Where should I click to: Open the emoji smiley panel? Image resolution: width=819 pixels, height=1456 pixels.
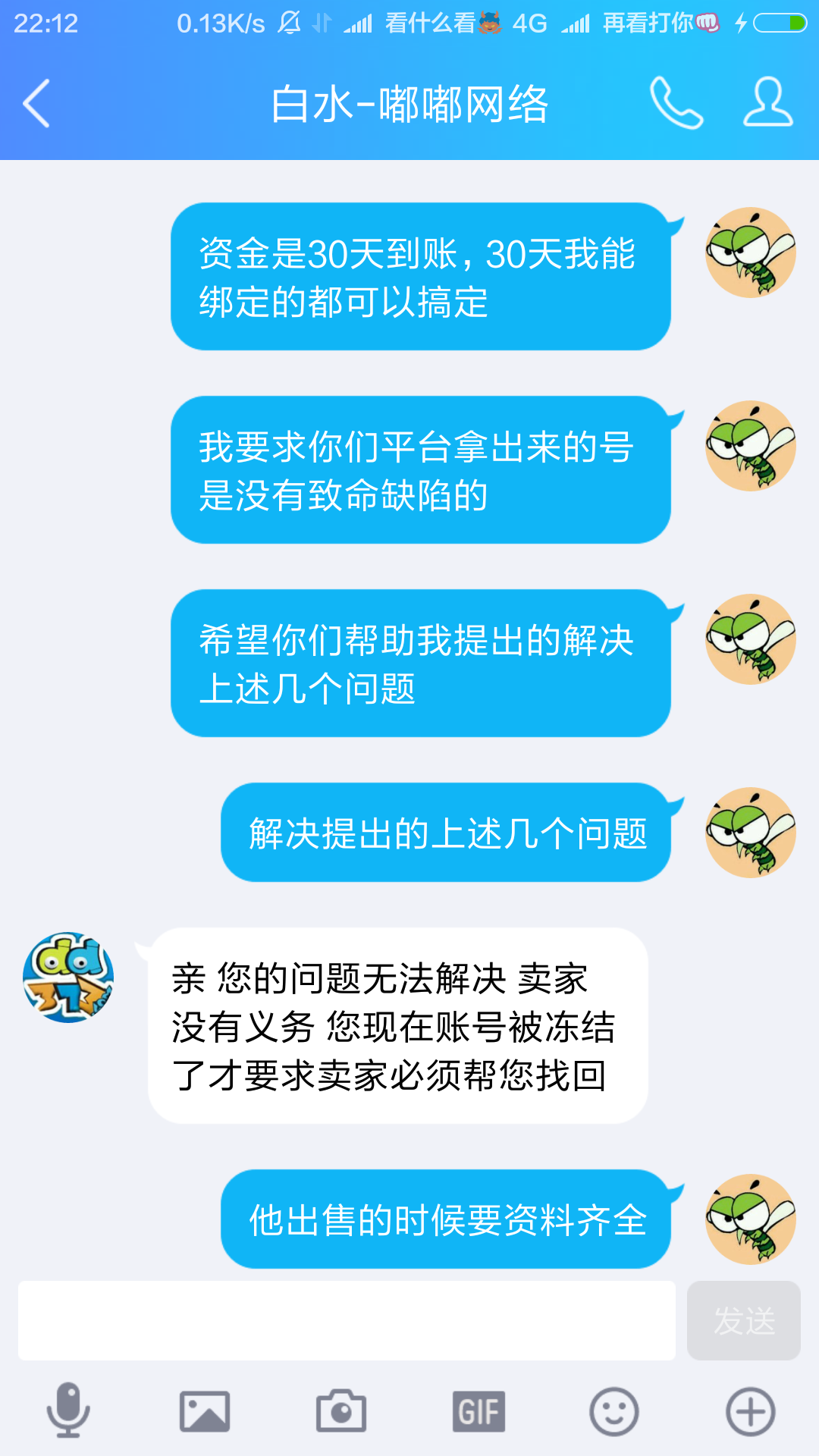point(614,1412)
